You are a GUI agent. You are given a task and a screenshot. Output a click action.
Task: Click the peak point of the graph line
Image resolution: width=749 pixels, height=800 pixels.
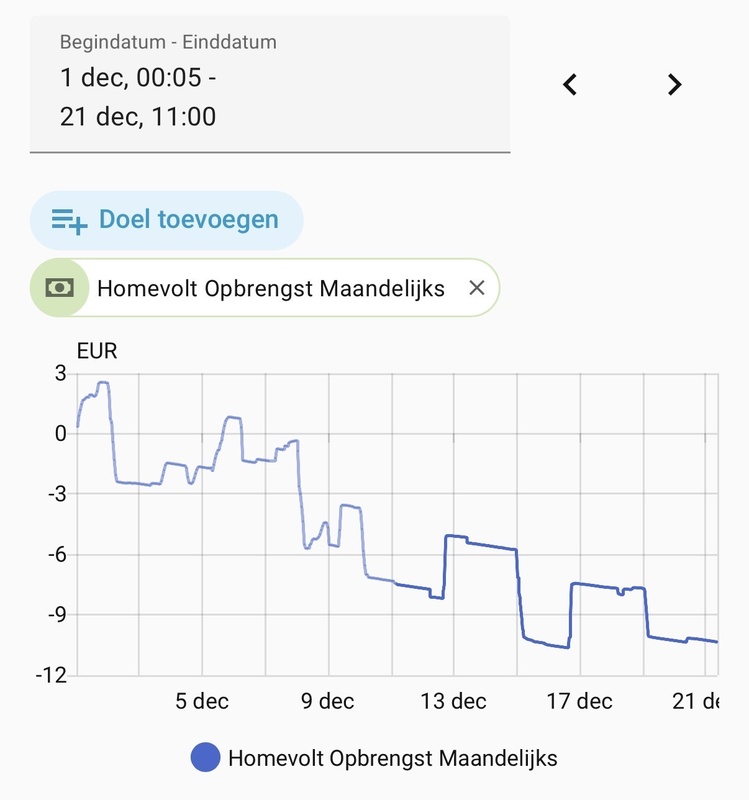pyautogui.click(x=100, y=383)
